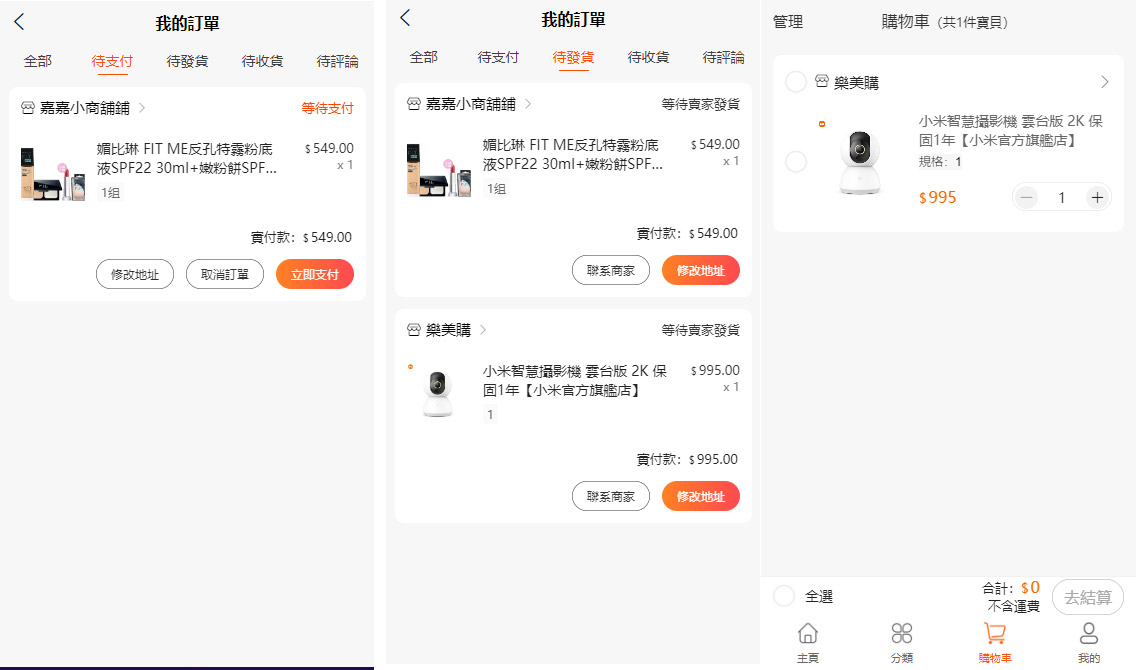The height and width of the screenshot is (670, 1138).
Task: Open the 我的 profile tab
Action: click(x=1089, y=642)
